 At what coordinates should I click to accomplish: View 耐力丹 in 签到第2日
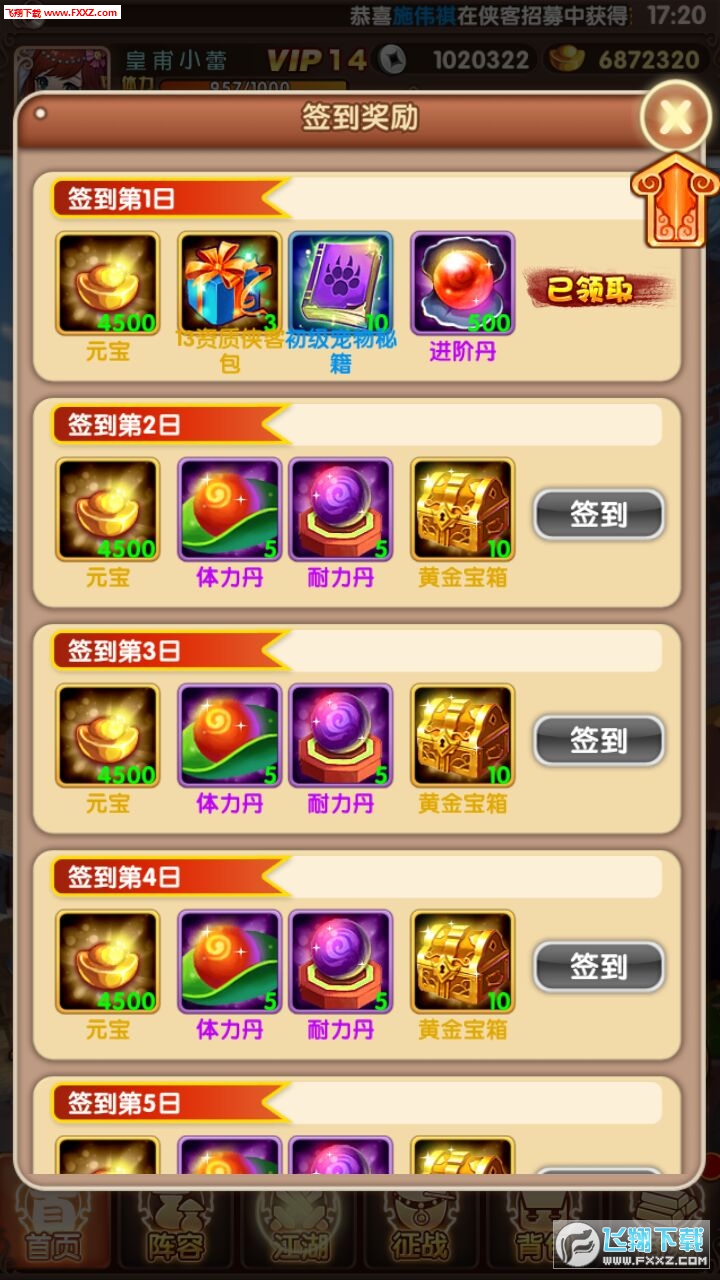pos(341,510)
